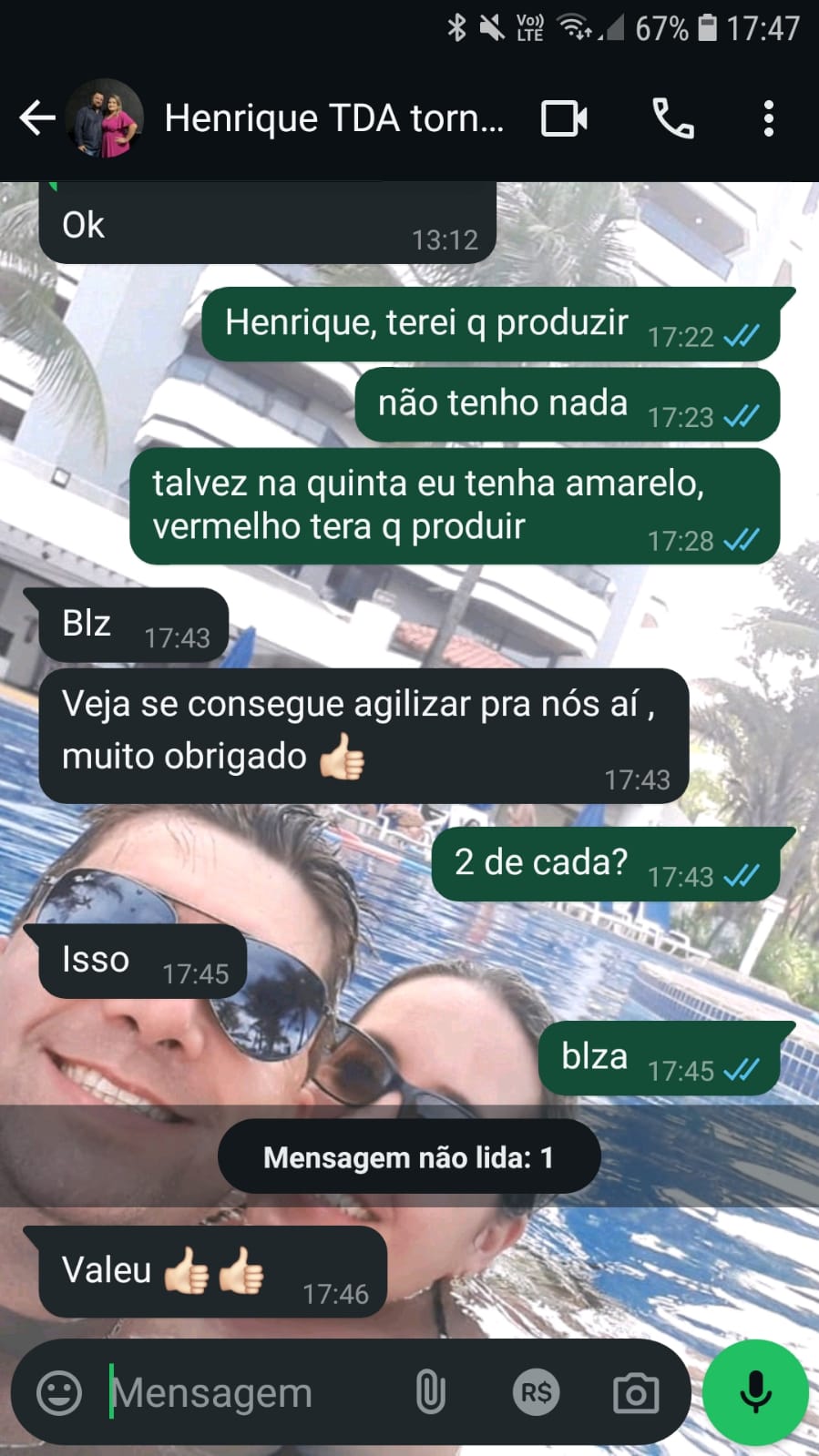Screen dimensions: 819x1456
Task: Open the R$ payment option
Action: (x=536, y=1392)
